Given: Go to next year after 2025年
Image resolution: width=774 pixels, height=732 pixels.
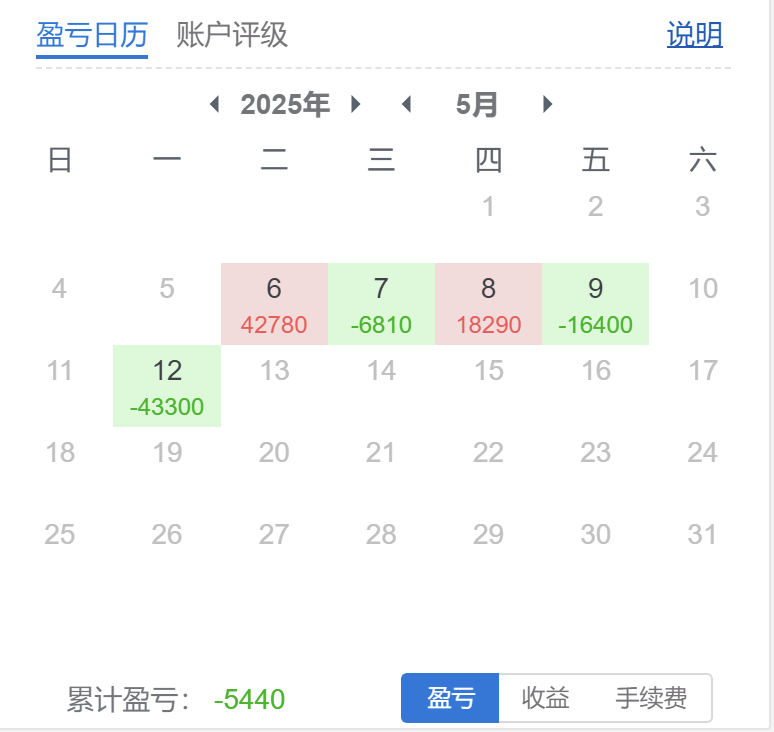Looking at the screenshot, I should pos(355,104).
